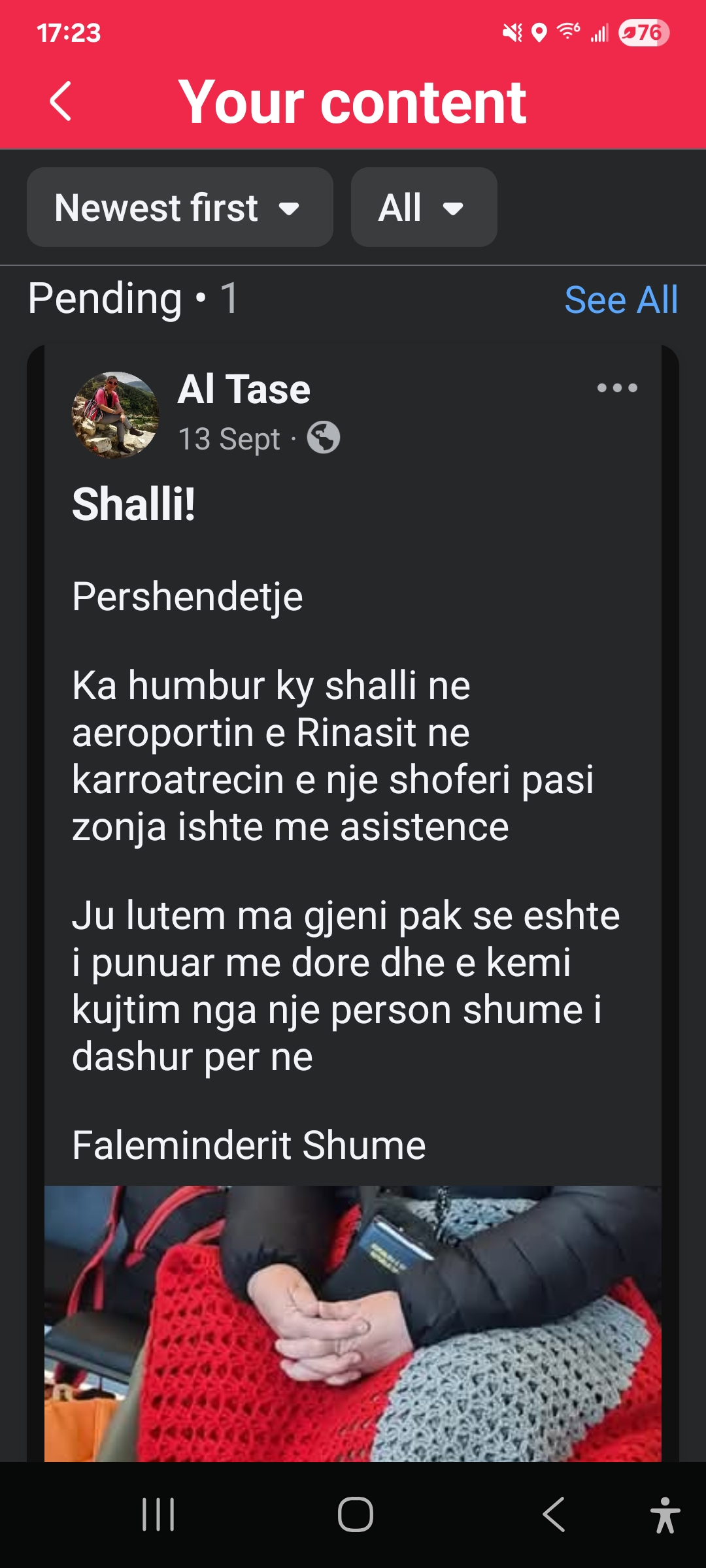
Task: Go back from Your content
Action: (60, 102)
